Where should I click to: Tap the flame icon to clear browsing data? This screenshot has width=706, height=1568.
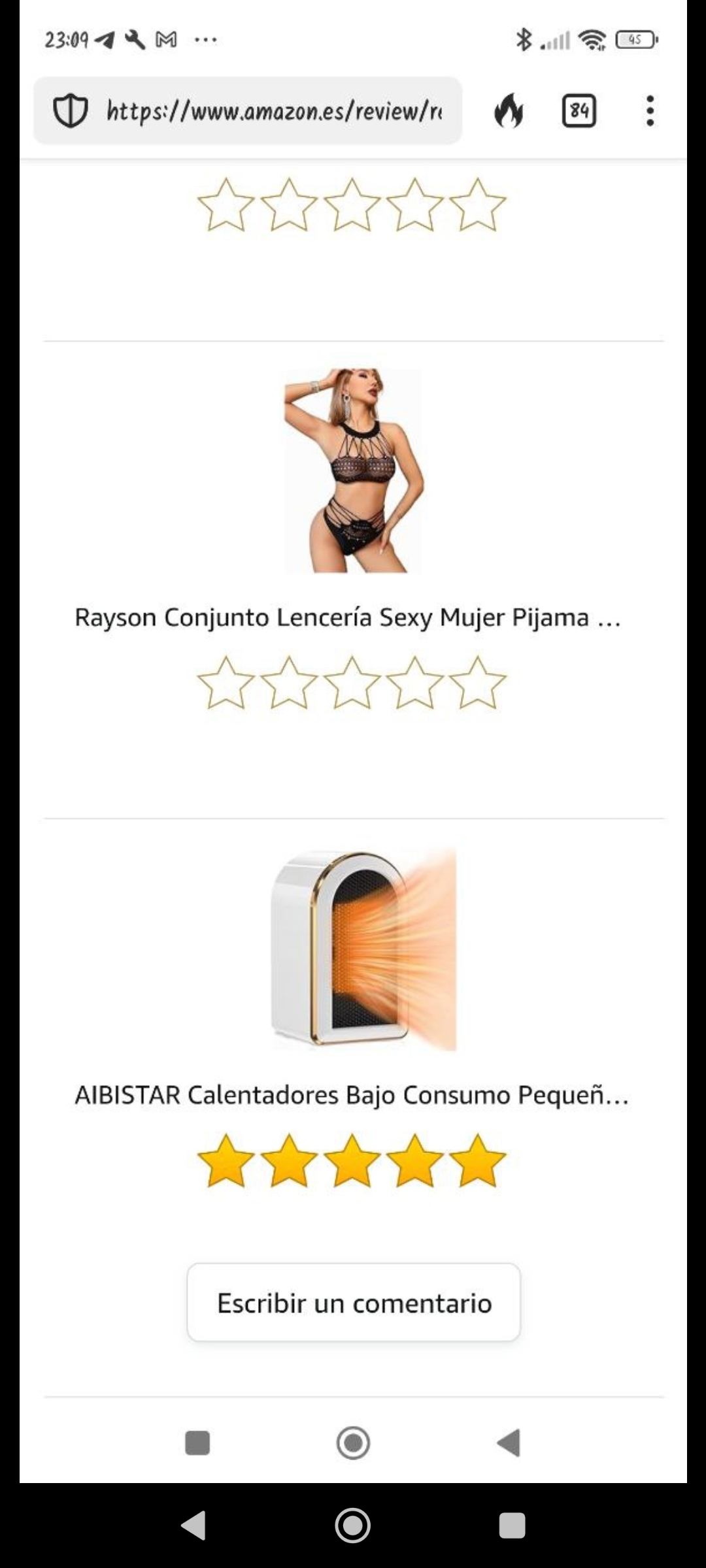[x=509, y=110]
